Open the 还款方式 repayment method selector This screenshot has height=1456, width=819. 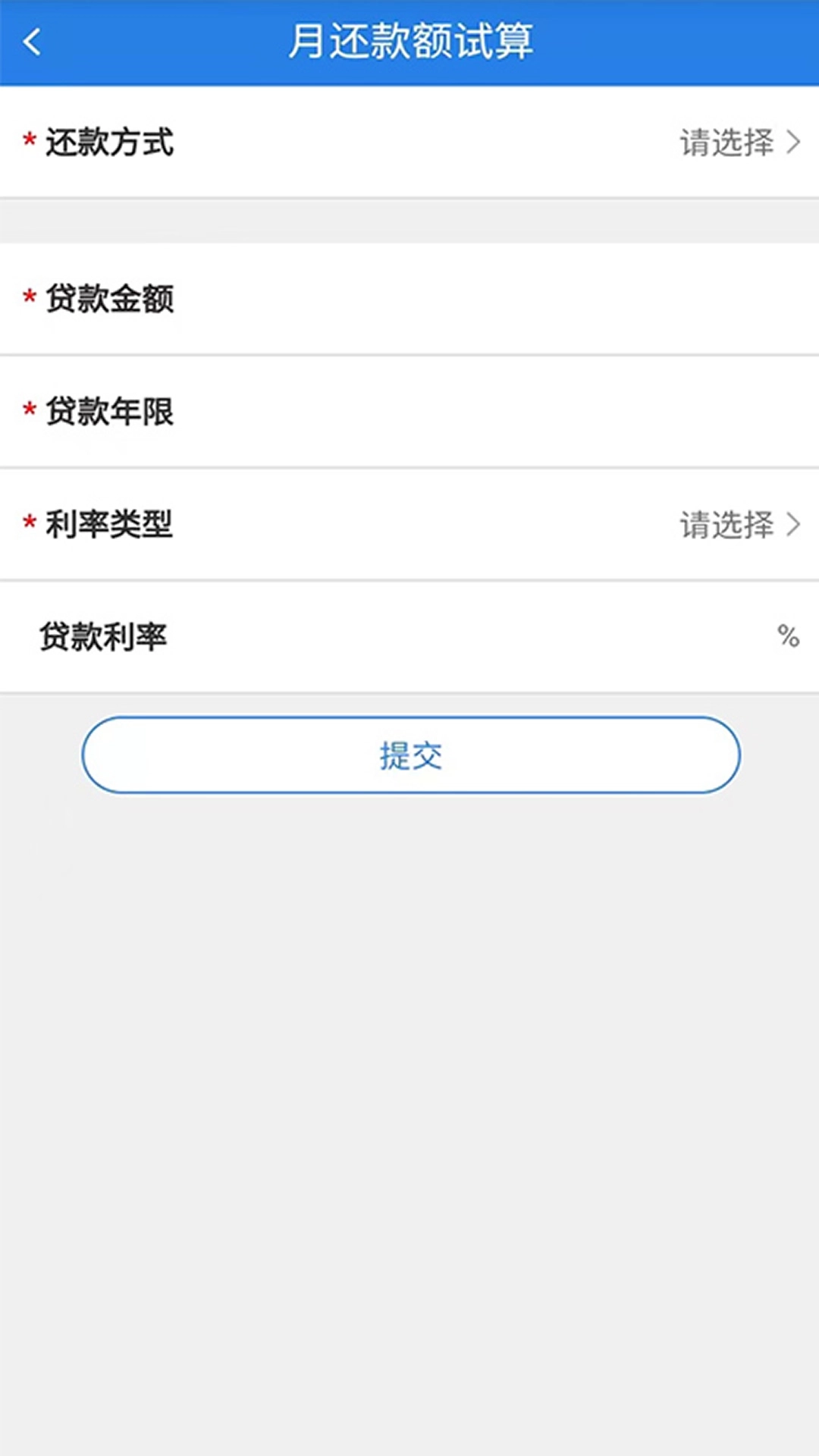click(x=409, y=143)
